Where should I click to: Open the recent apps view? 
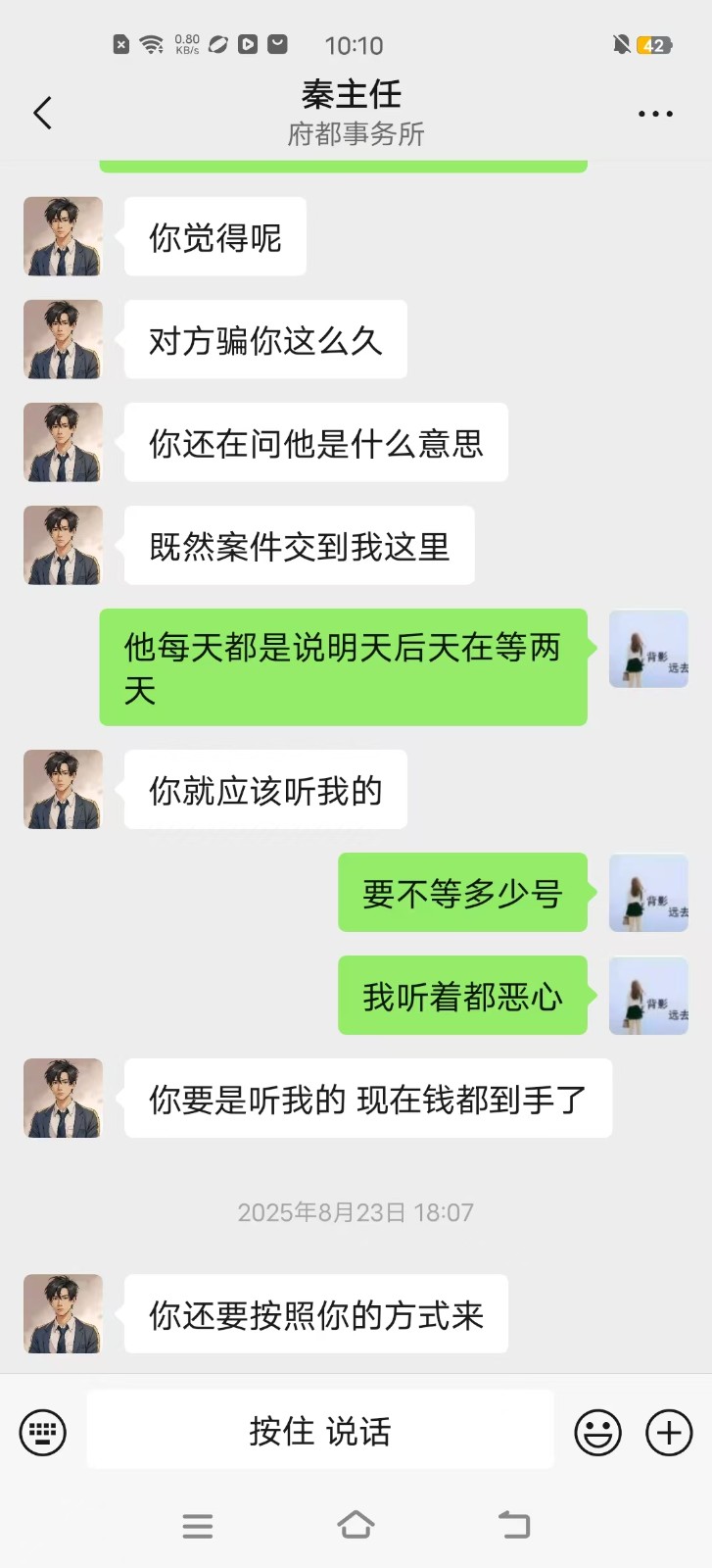pos(198,1525)
